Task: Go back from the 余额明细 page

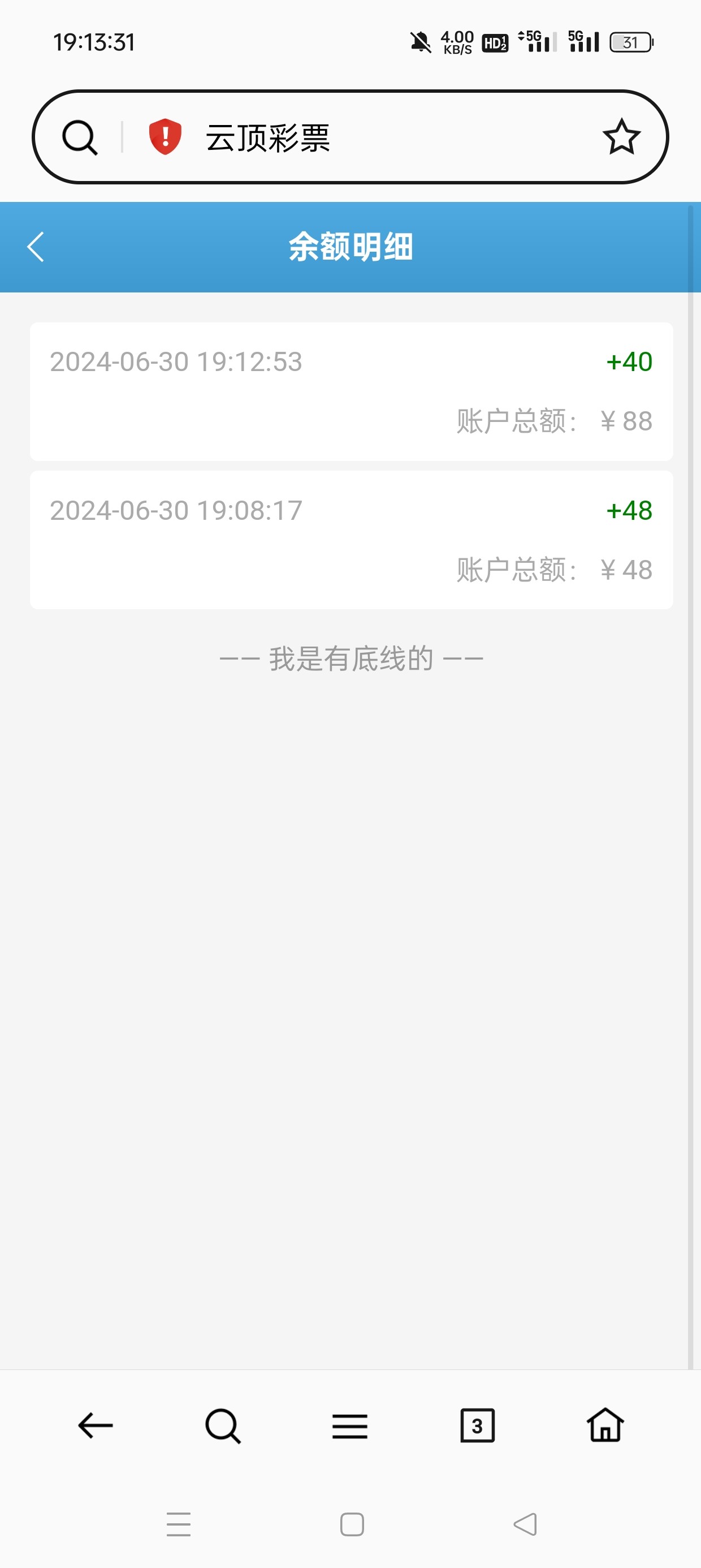Action: 36,247
